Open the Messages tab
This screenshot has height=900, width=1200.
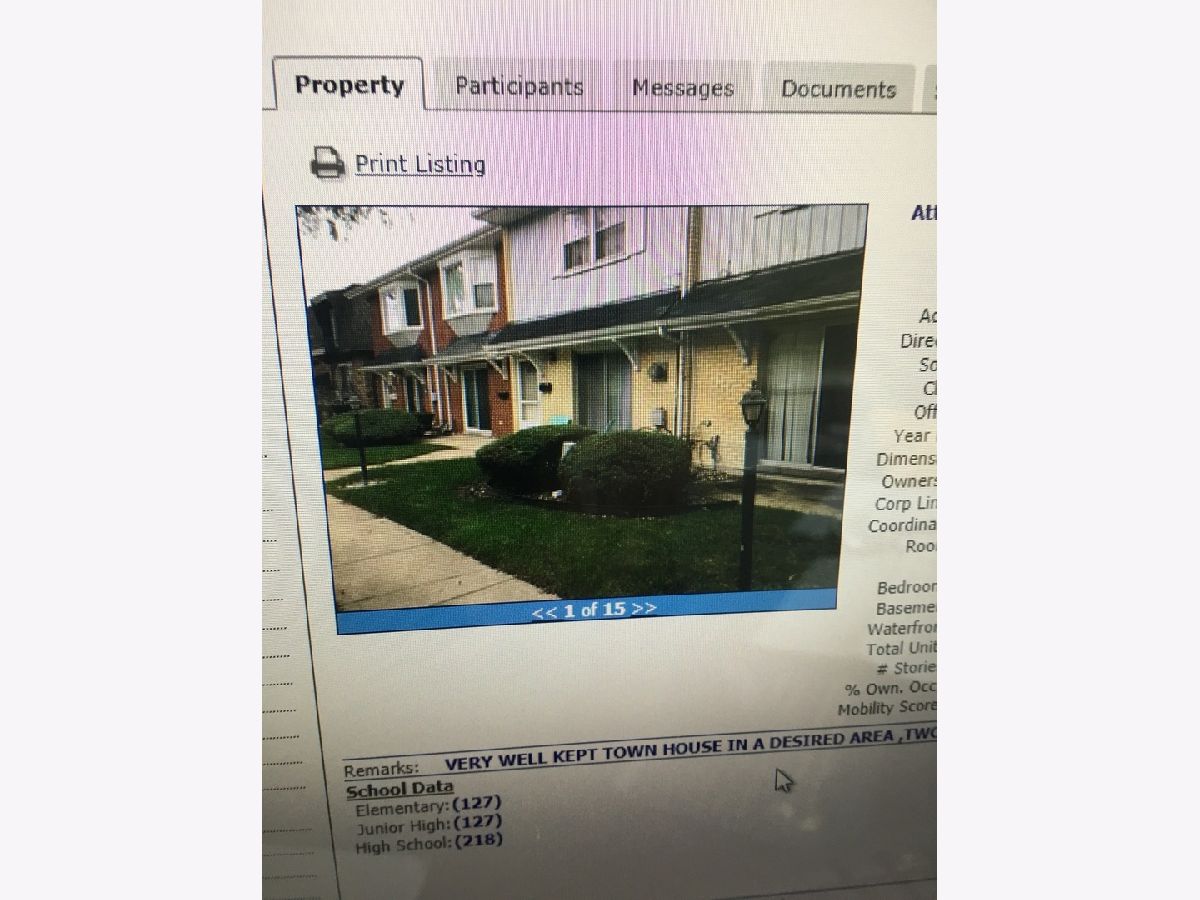[x=682, y=88]
